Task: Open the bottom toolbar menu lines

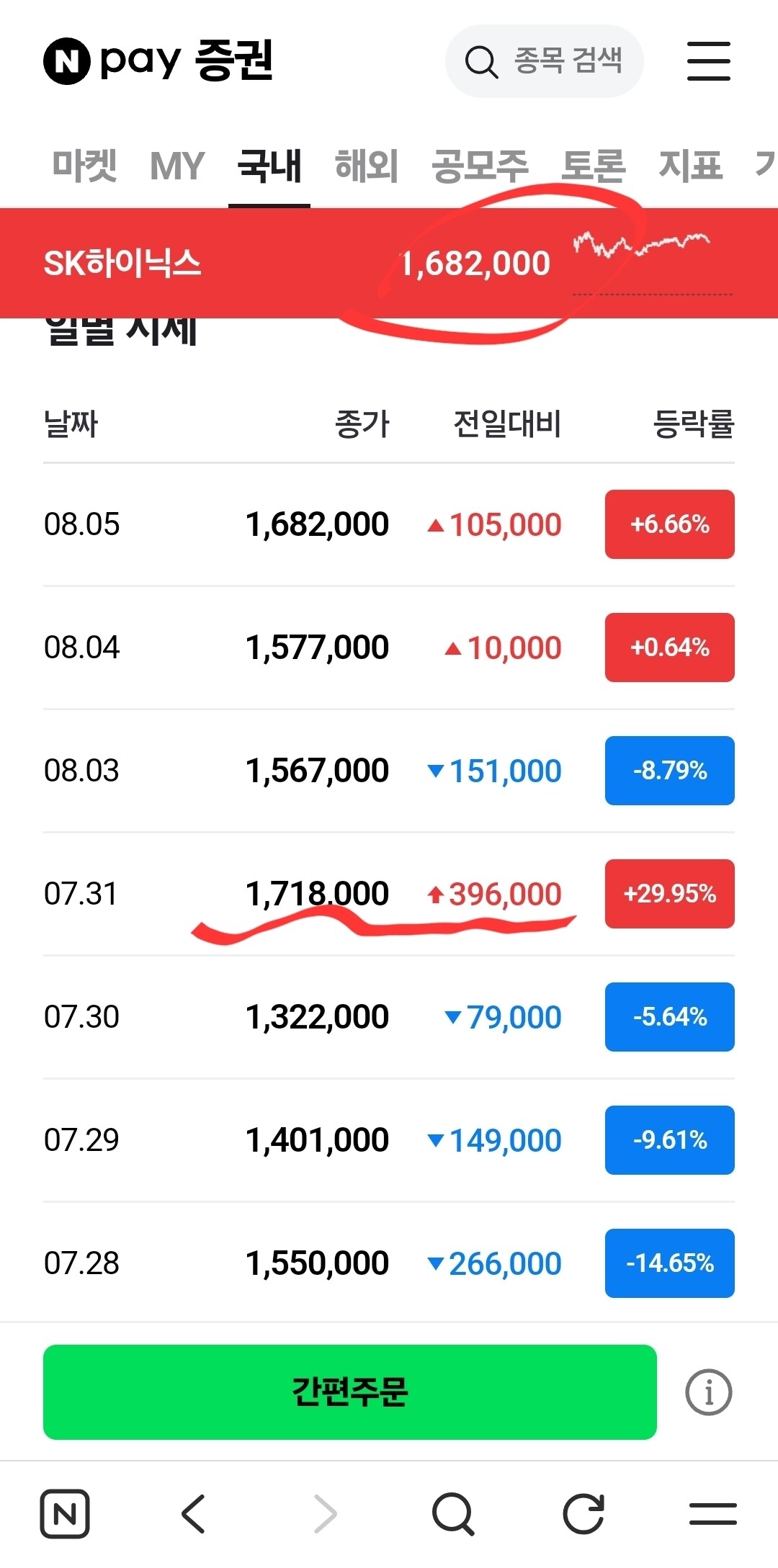Action: 713,1514
